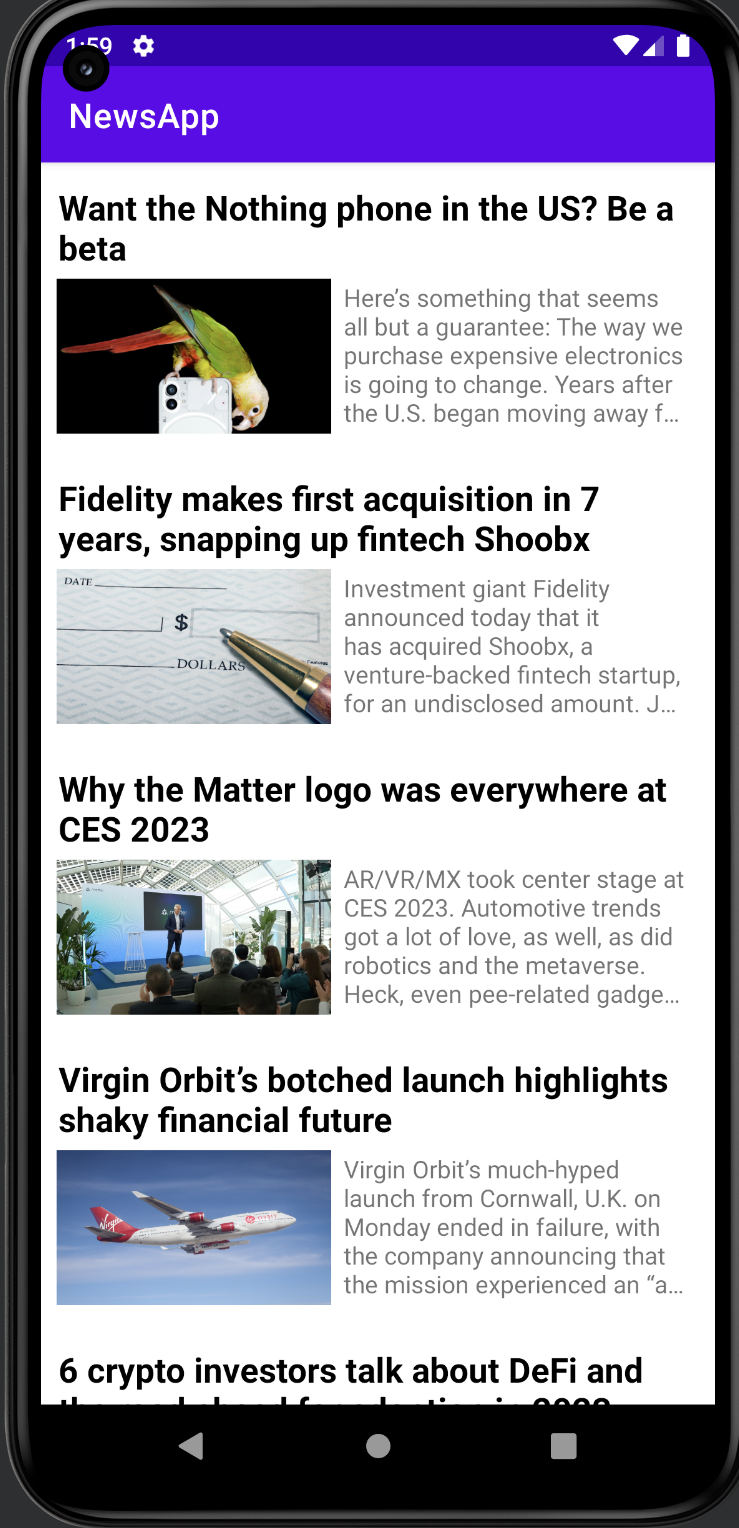
Task: Tap the system home button
Action: pos(378,1445)
